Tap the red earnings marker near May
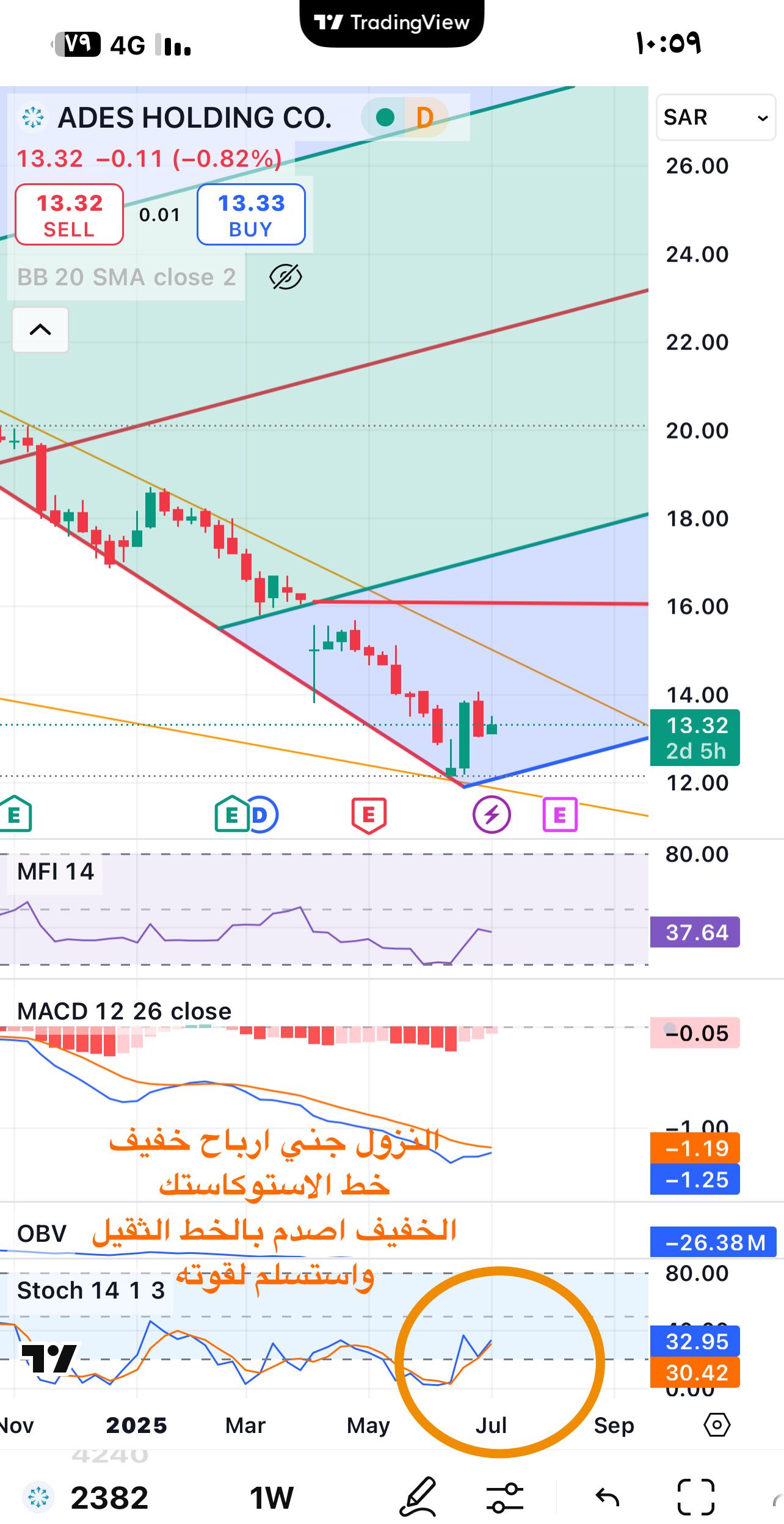 coord(369,815)
